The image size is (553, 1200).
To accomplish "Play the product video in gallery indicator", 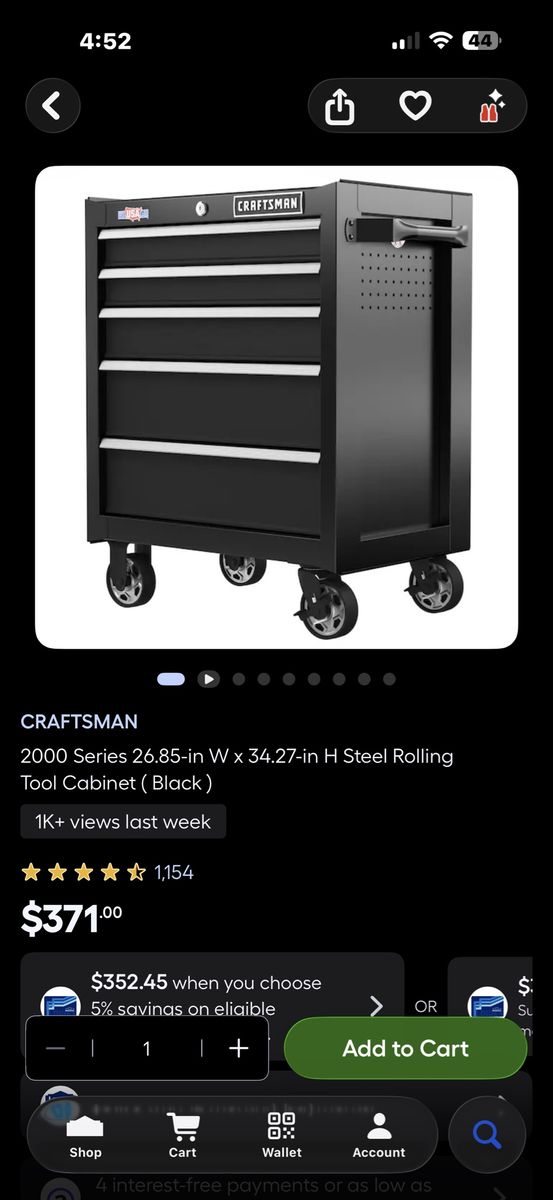I will click(208, 679).
